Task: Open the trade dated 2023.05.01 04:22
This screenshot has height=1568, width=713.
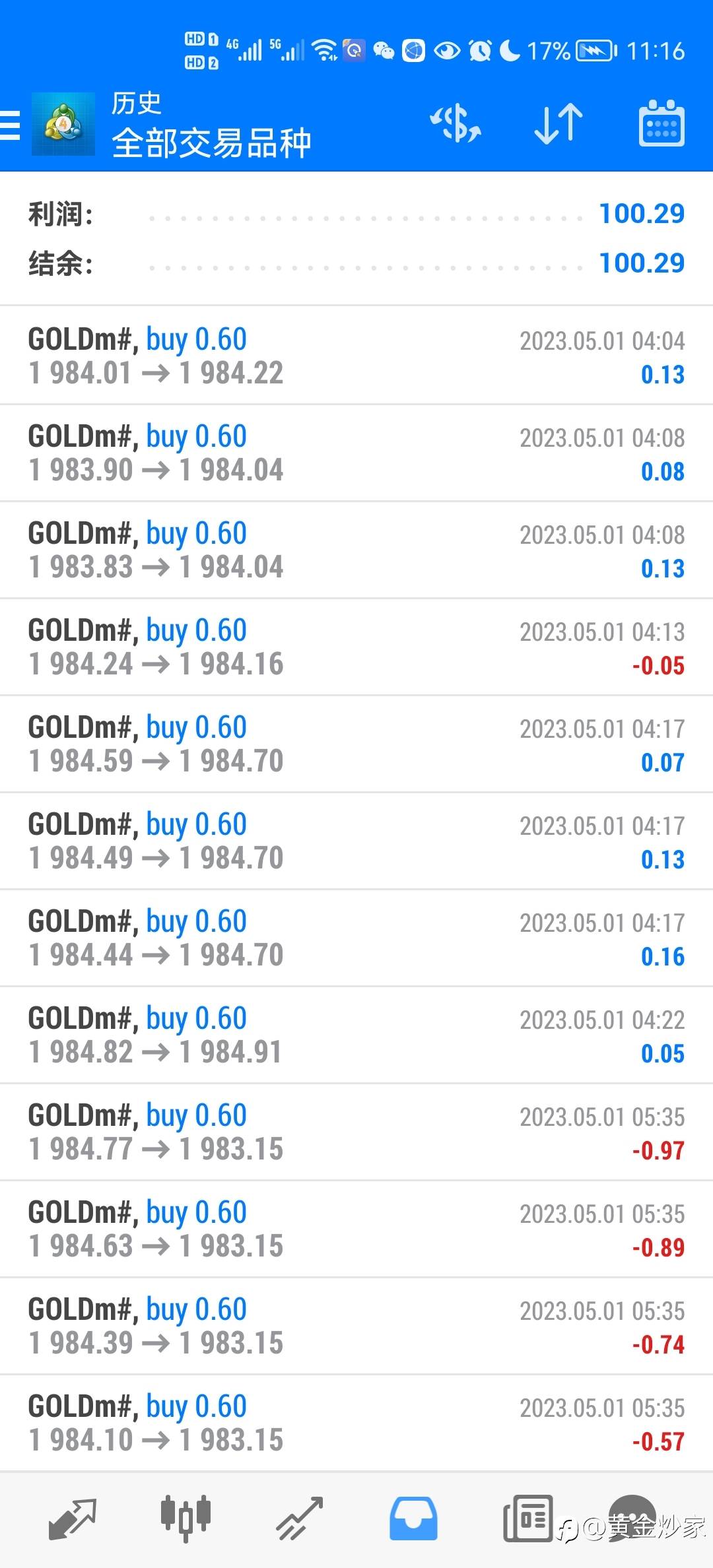Action: 356,1035
